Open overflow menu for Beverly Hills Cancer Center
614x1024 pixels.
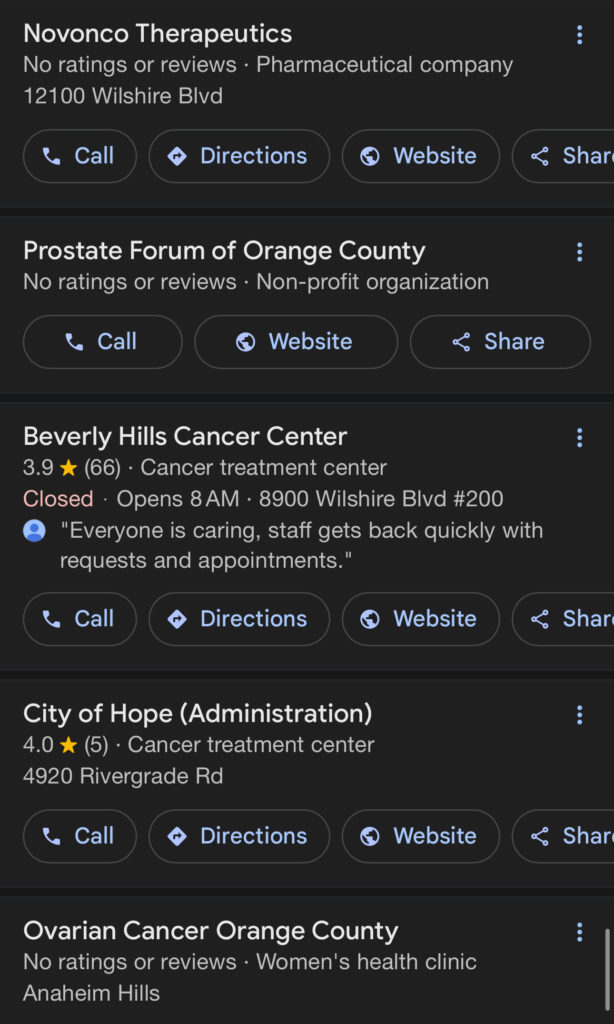click(x=579, y=438)
